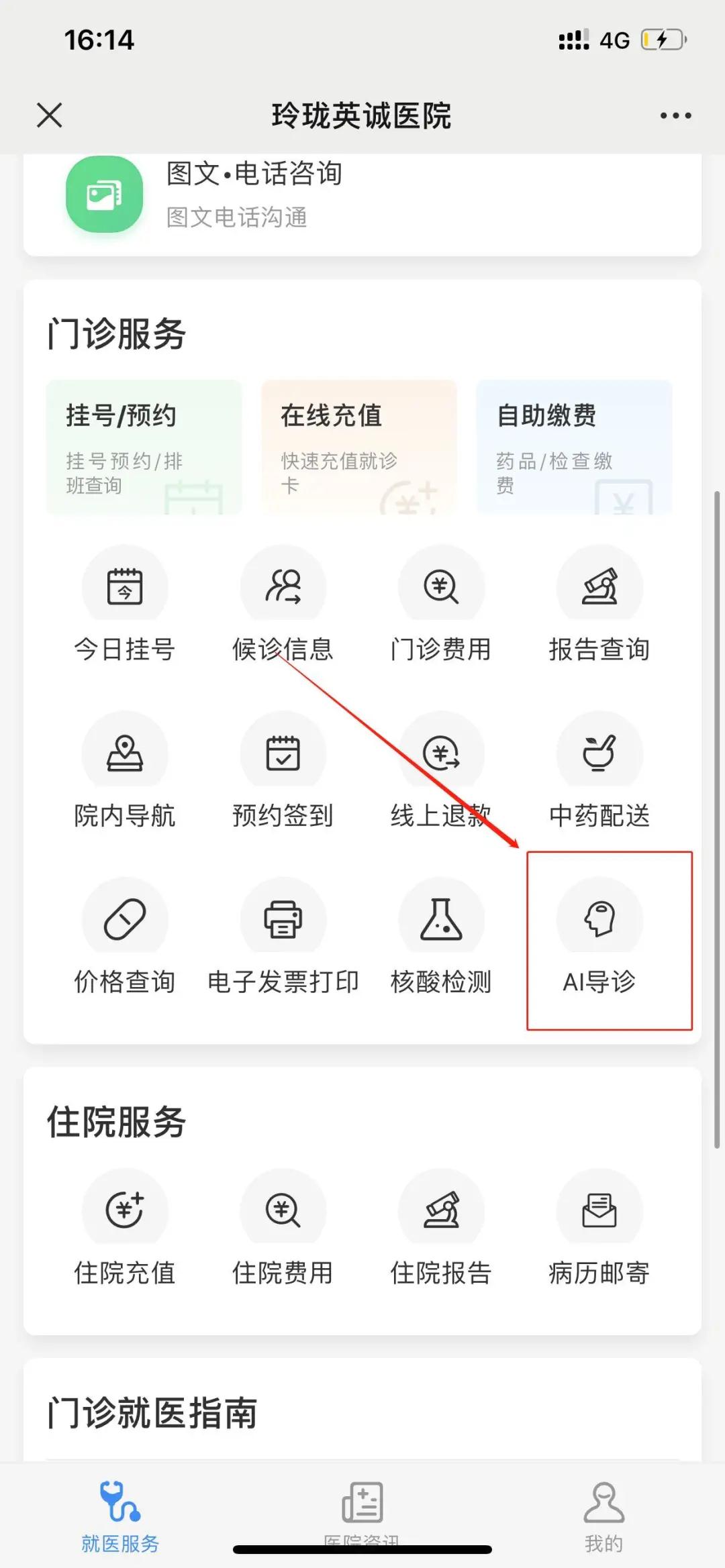The image size is (725, 1568).
Task: Request 病历邮寄 medical record mailing
Action: [x=599, y=1228]
